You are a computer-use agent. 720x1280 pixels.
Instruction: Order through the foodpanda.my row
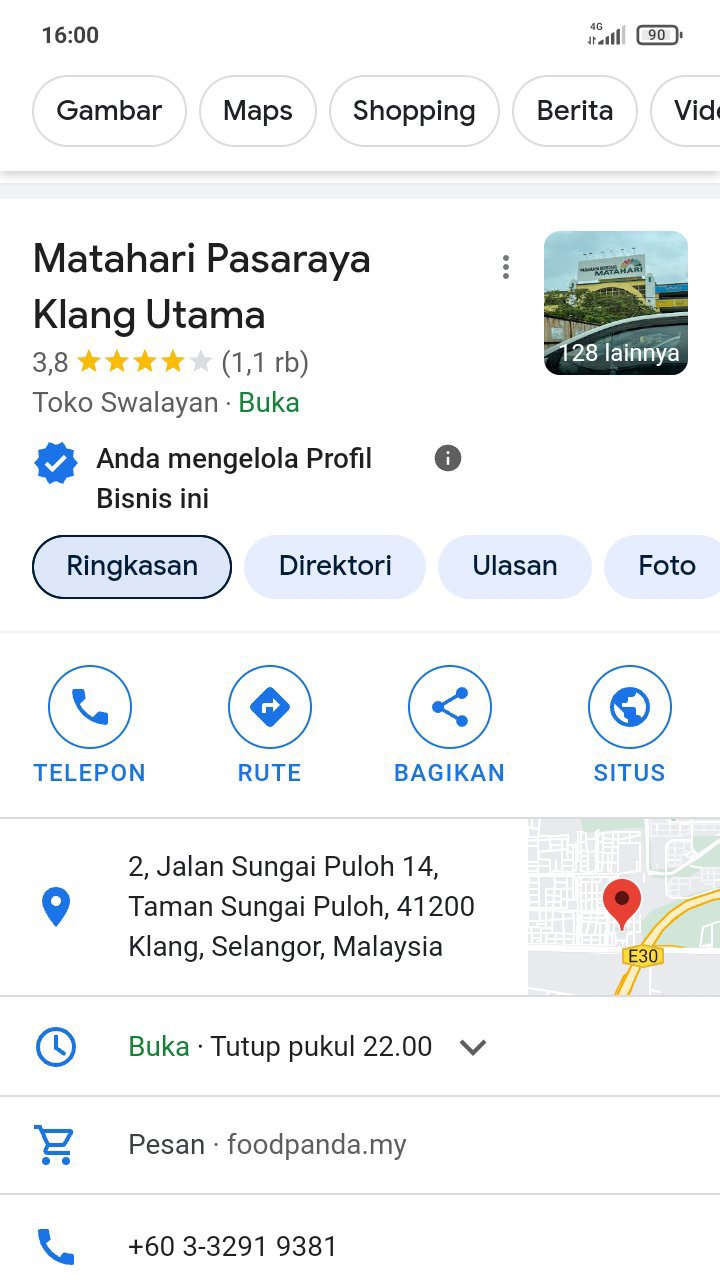(268, 1145)
